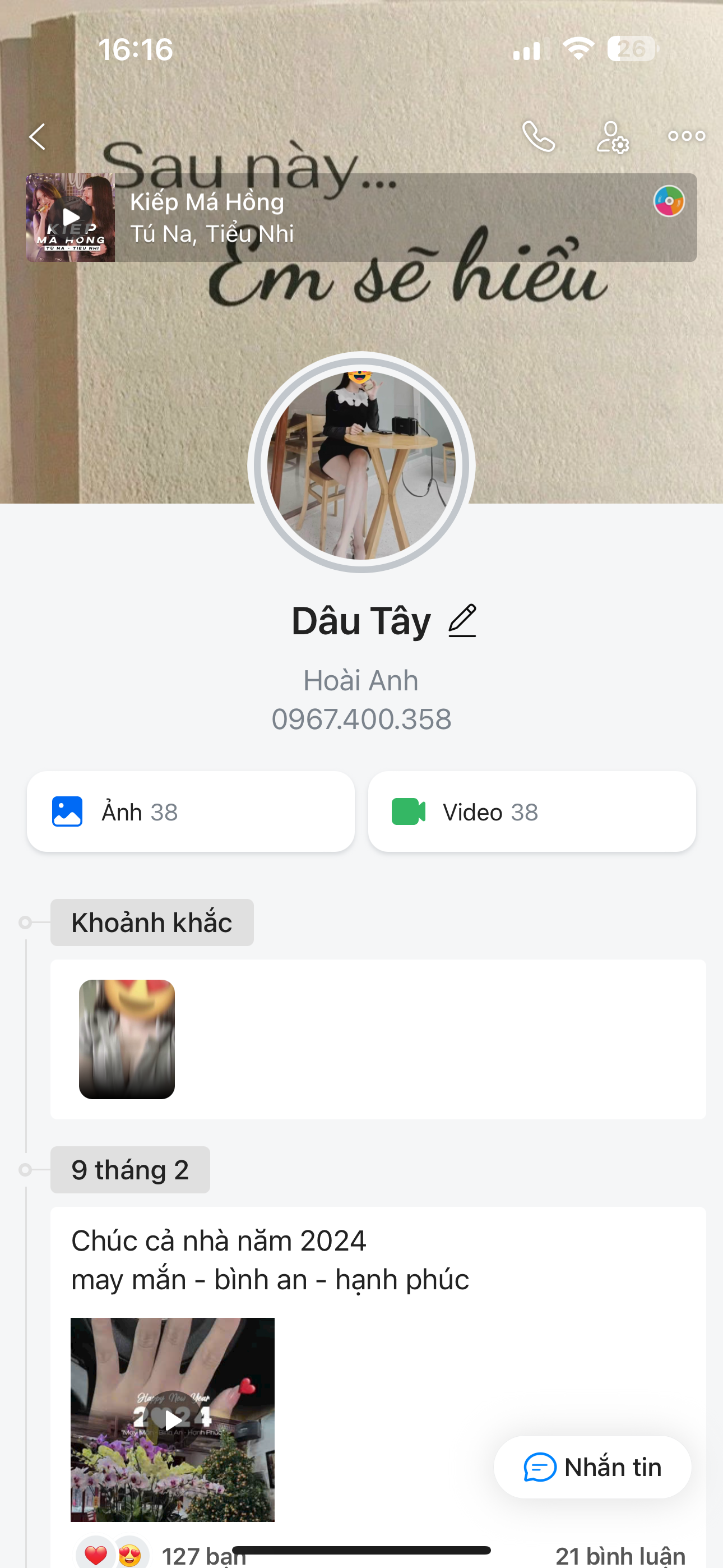Open friend settings icon
The width and height of the screenshot is (723, 1568).
tap(612, 136)
